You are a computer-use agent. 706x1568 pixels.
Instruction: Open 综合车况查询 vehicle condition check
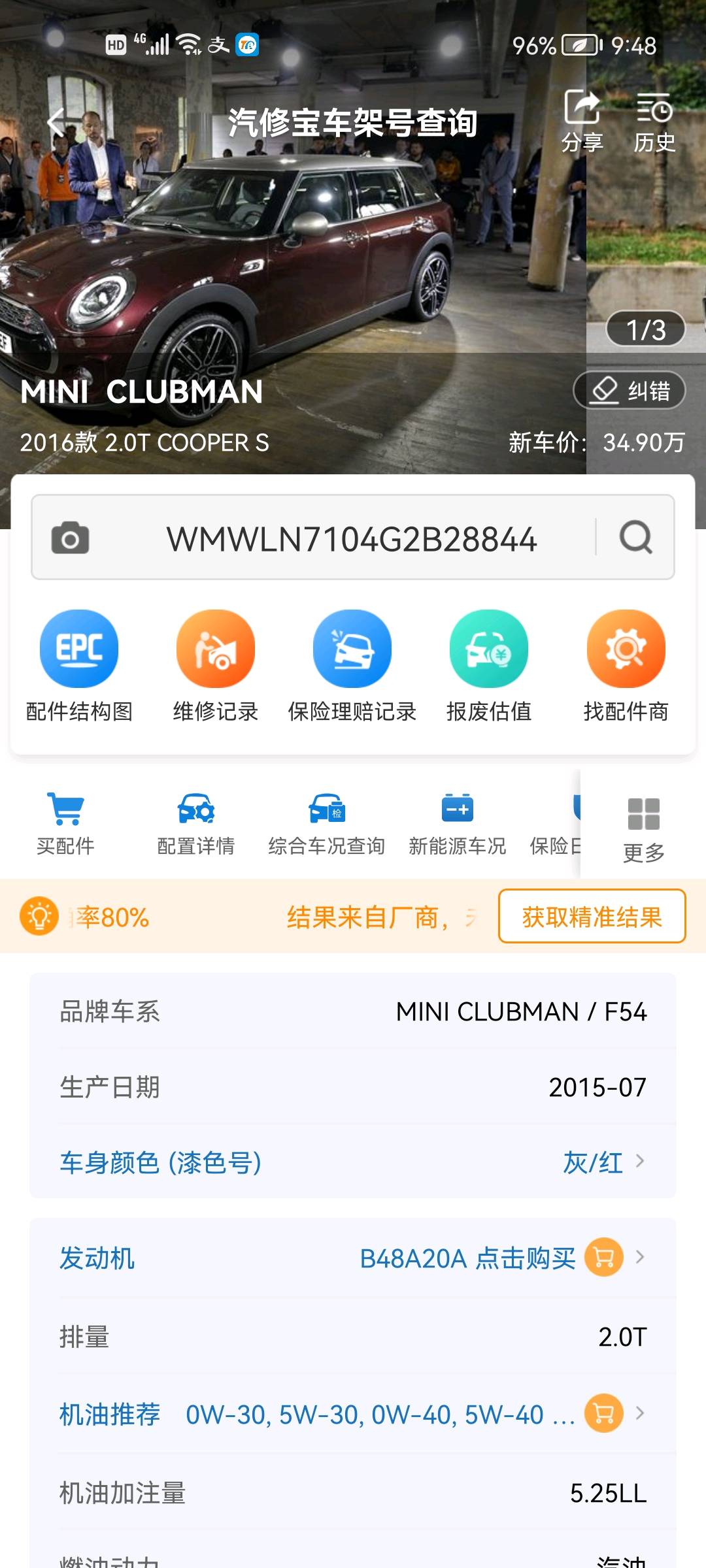(327, 823)
